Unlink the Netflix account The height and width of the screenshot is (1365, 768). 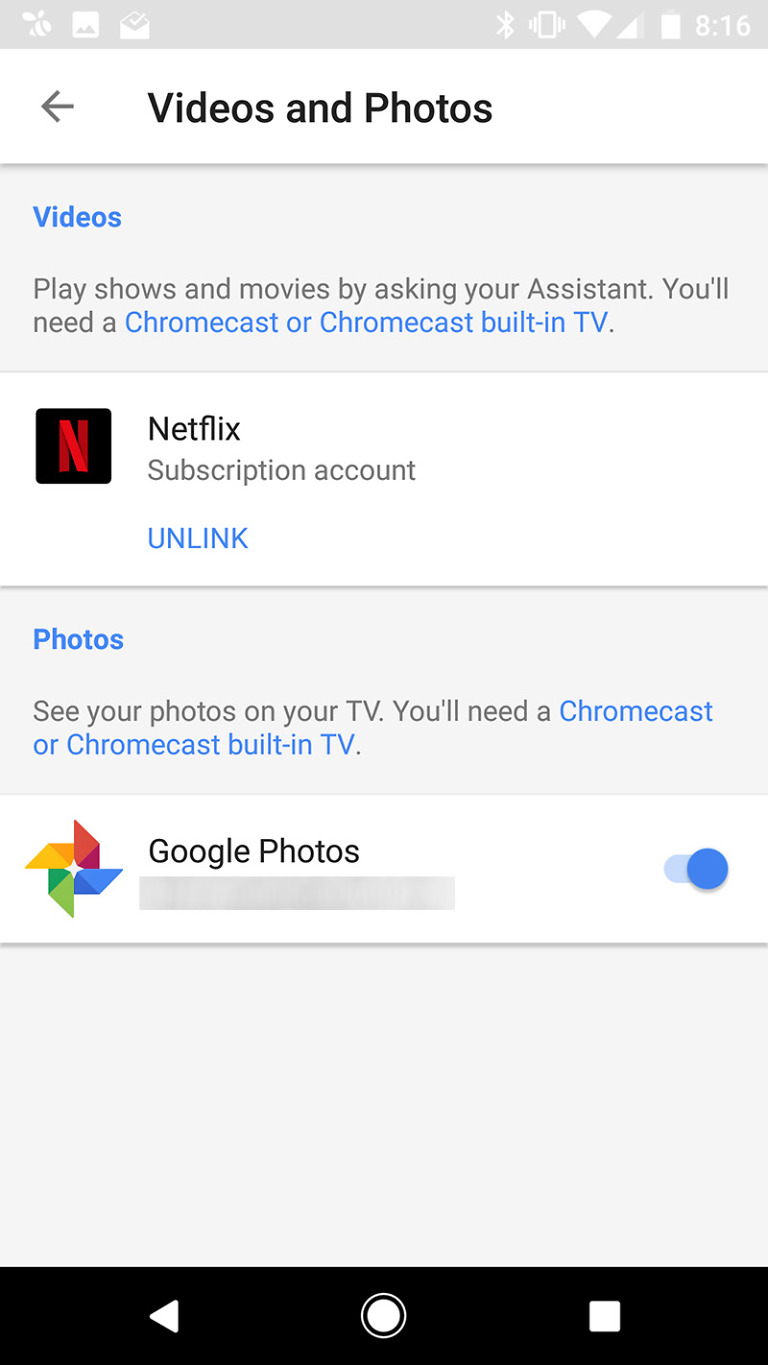point(197,538)
